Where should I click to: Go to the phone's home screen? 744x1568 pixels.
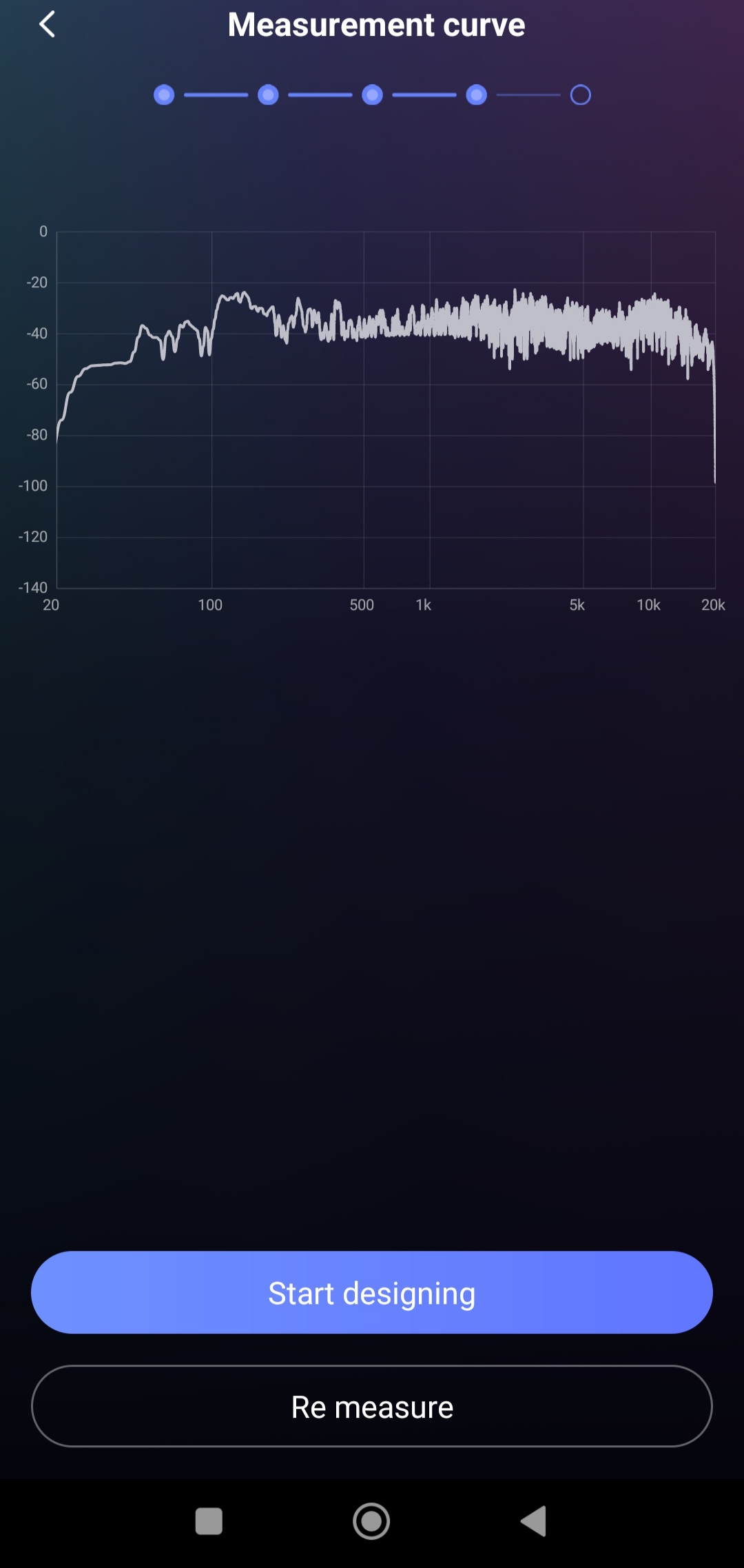371,1521
